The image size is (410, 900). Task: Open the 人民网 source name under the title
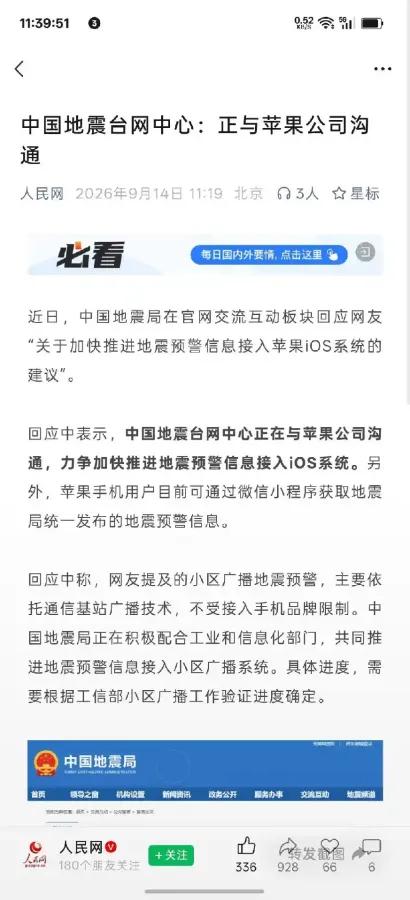42,193
